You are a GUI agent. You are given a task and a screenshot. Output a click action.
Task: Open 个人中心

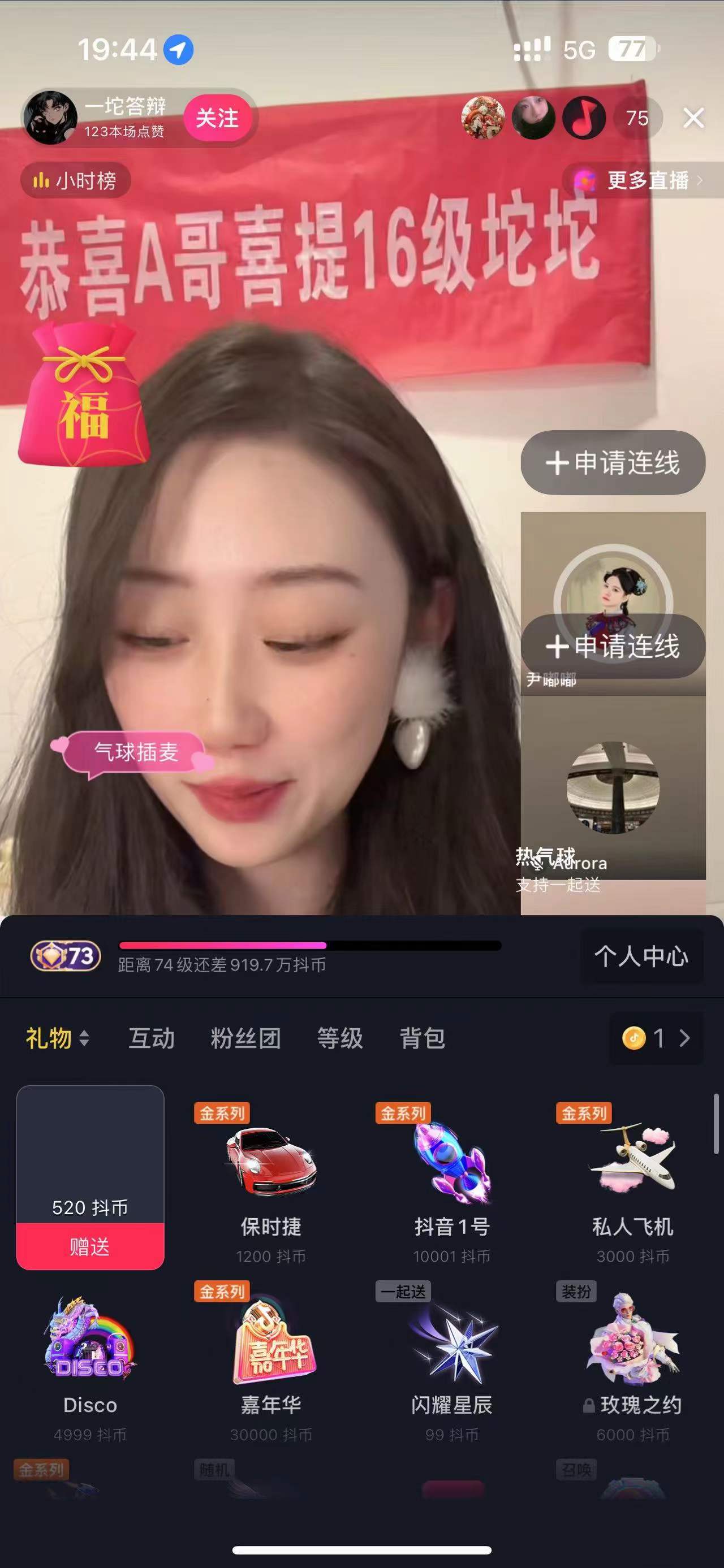(x=642, y=956)
